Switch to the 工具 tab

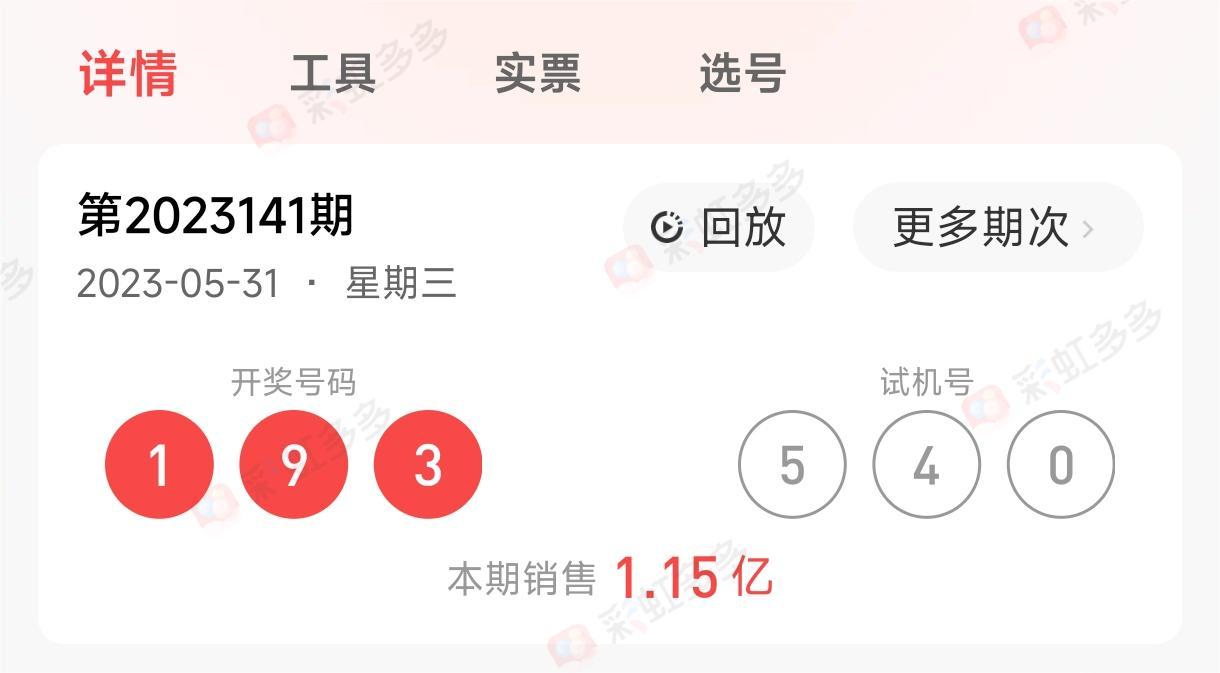click(333, 74)
